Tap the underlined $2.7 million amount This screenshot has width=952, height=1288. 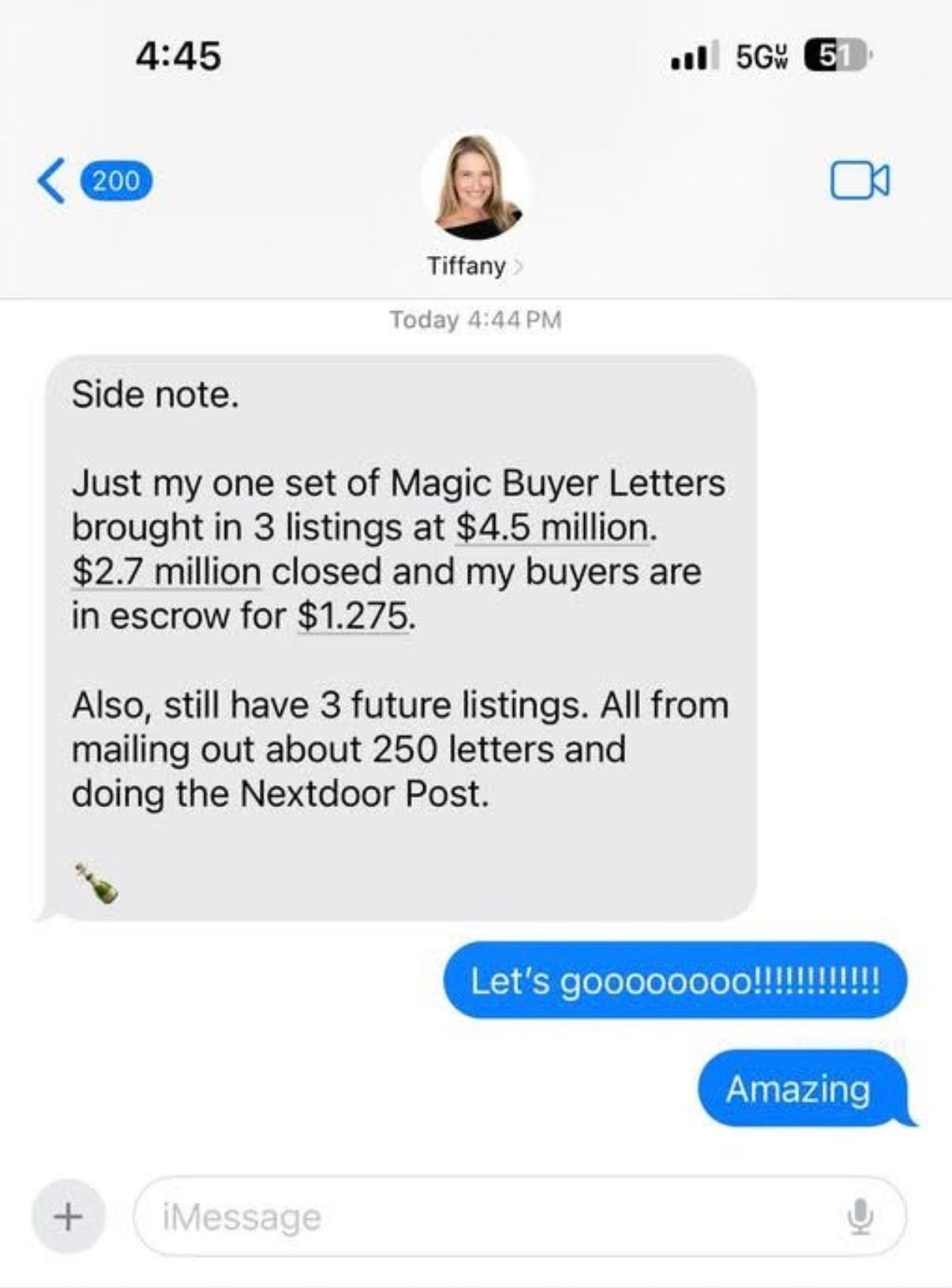(x=167, y=572)
